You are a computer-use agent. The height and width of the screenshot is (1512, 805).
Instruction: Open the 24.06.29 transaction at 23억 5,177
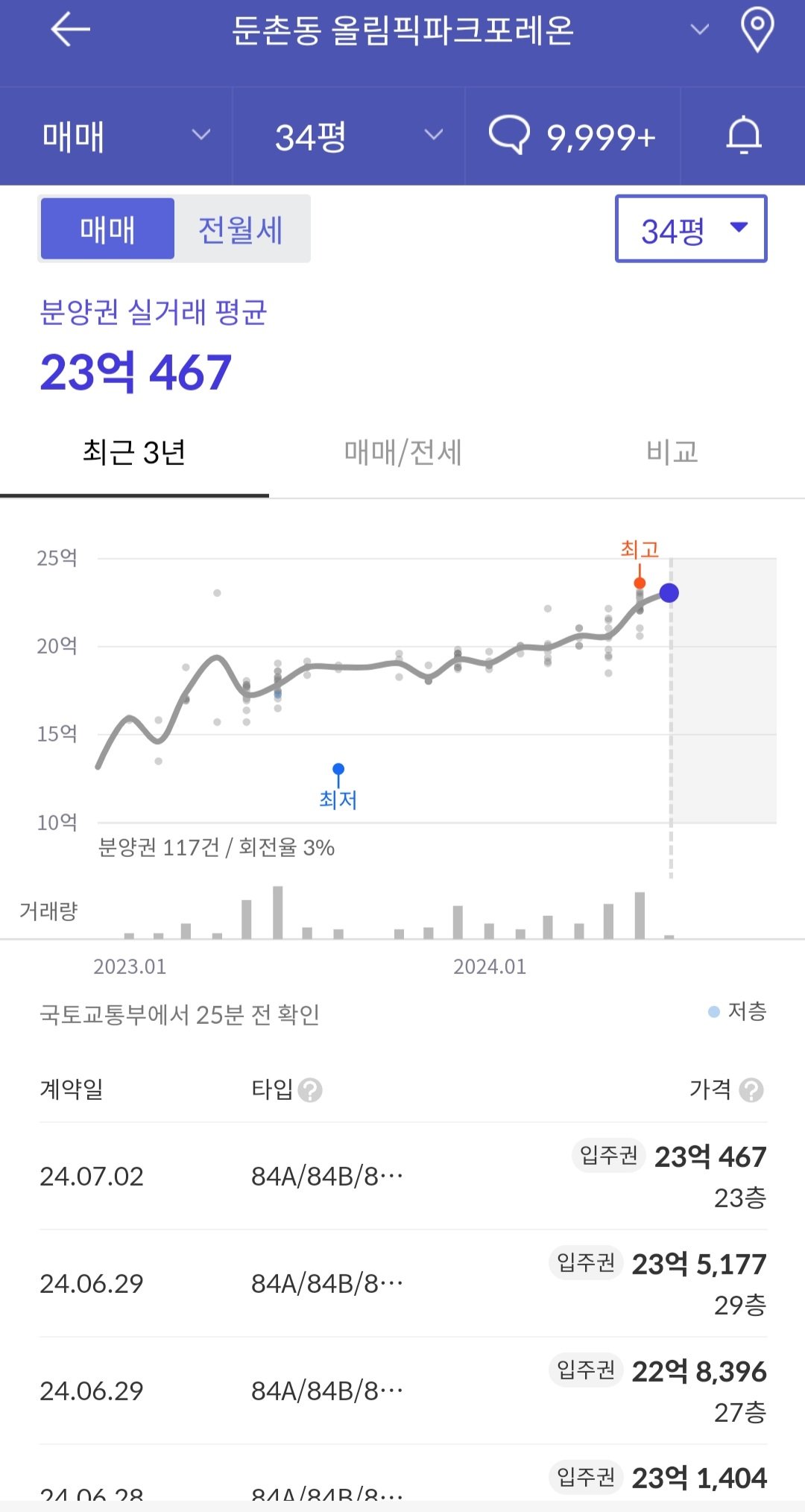coord(402,1283)
